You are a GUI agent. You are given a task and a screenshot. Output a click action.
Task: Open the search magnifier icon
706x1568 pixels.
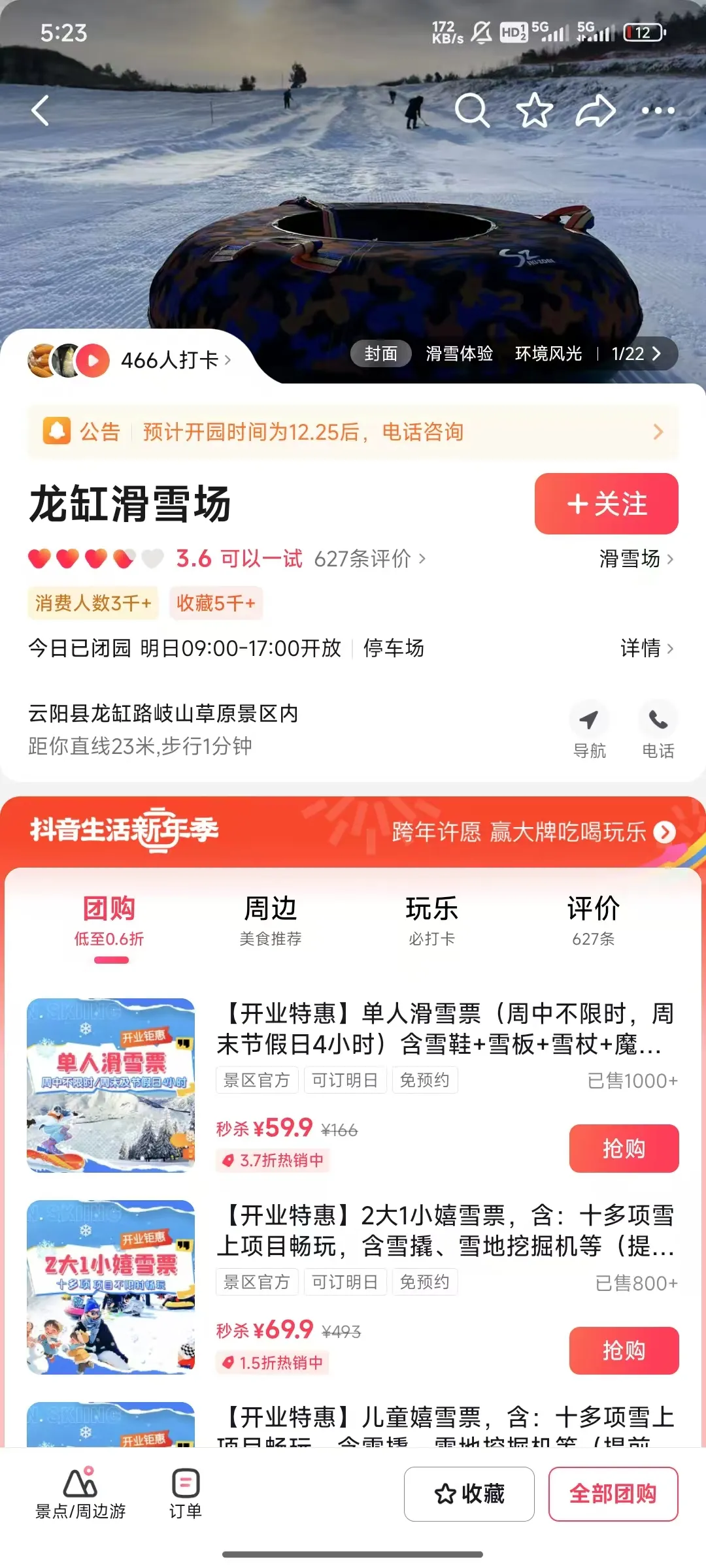click(x=471, y=110)
